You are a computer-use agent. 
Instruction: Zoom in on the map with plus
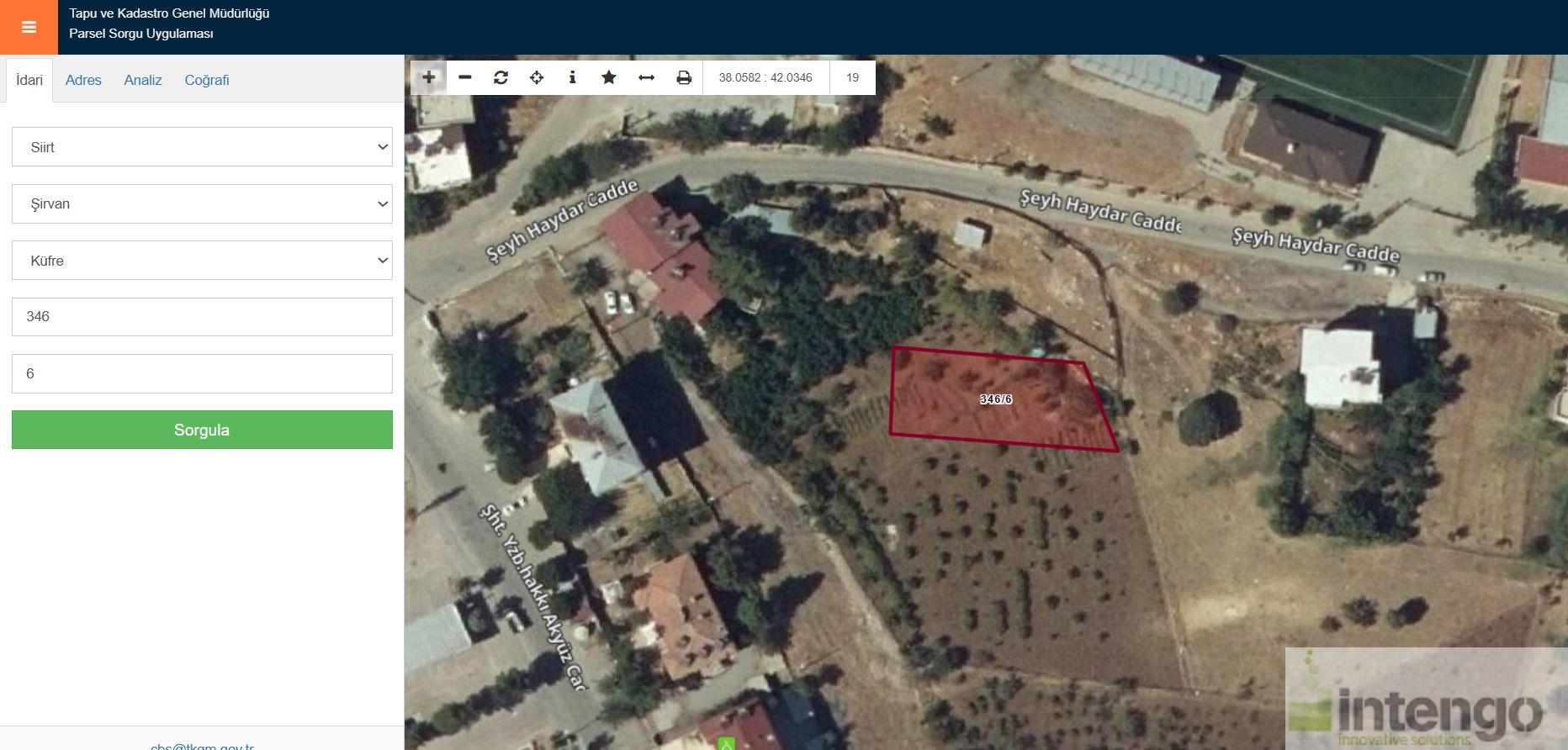[x=428, y=77]
